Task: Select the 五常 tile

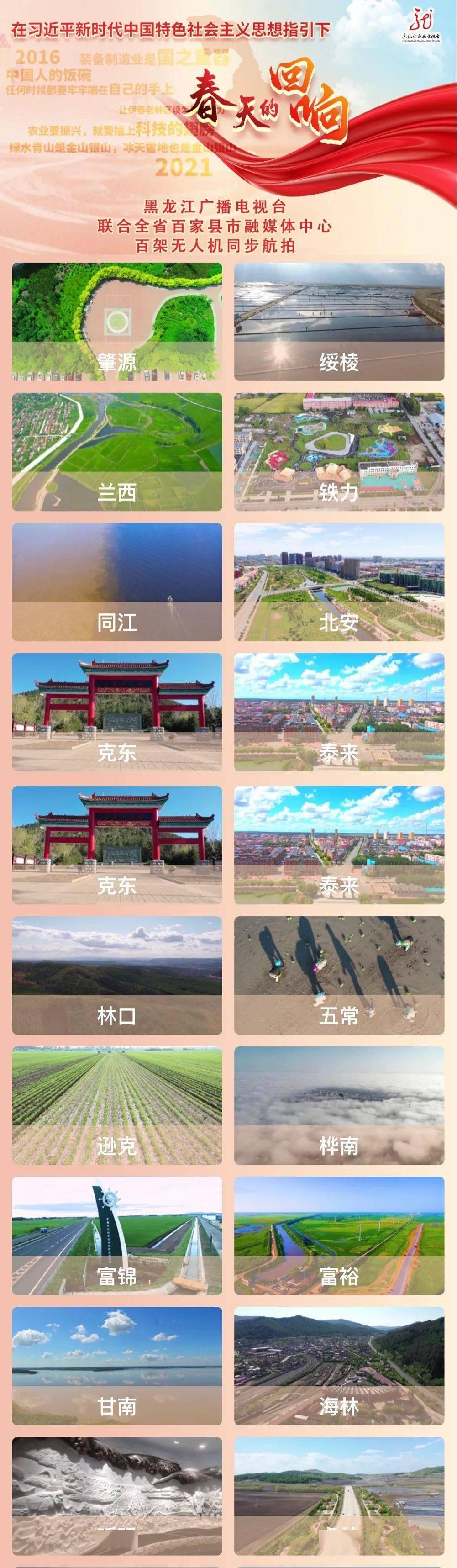Action: pyautogui.click(x=339, y=975)
